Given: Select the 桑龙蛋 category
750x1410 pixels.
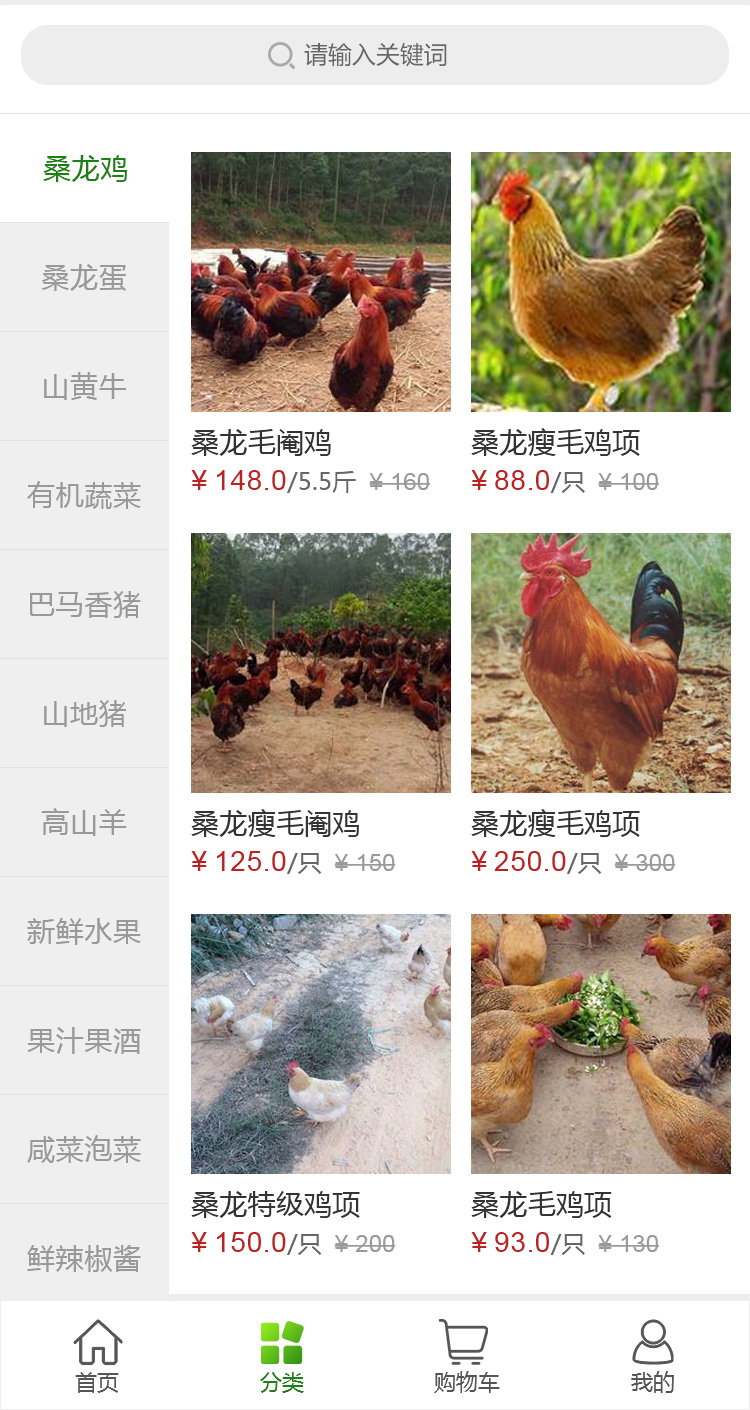Looking at the screenshot, I should (x=84, y=278).
